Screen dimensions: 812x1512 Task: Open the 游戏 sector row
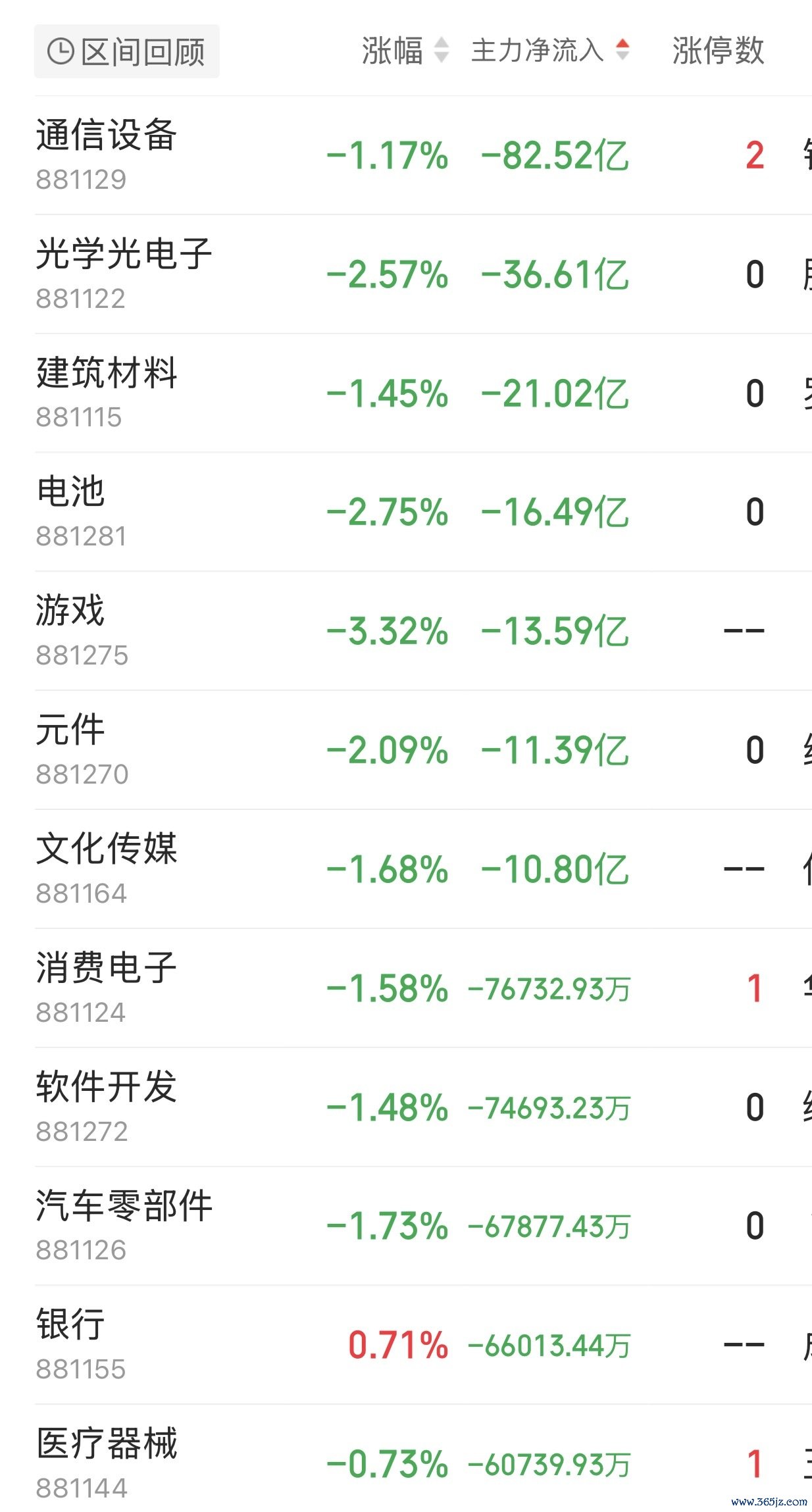click(423, 631)
